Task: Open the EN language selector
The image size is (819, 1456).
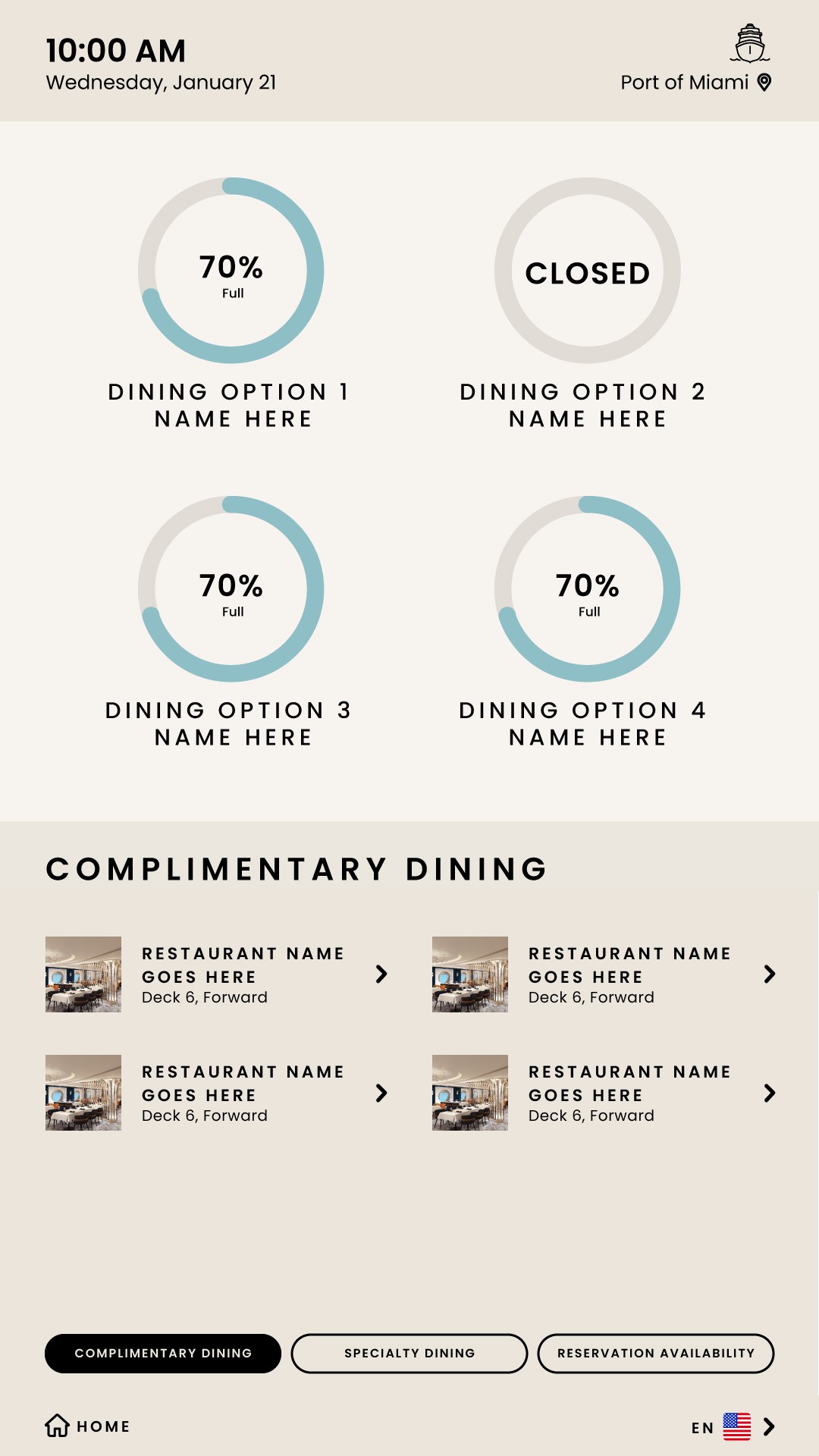Action: click(733, 1426)
